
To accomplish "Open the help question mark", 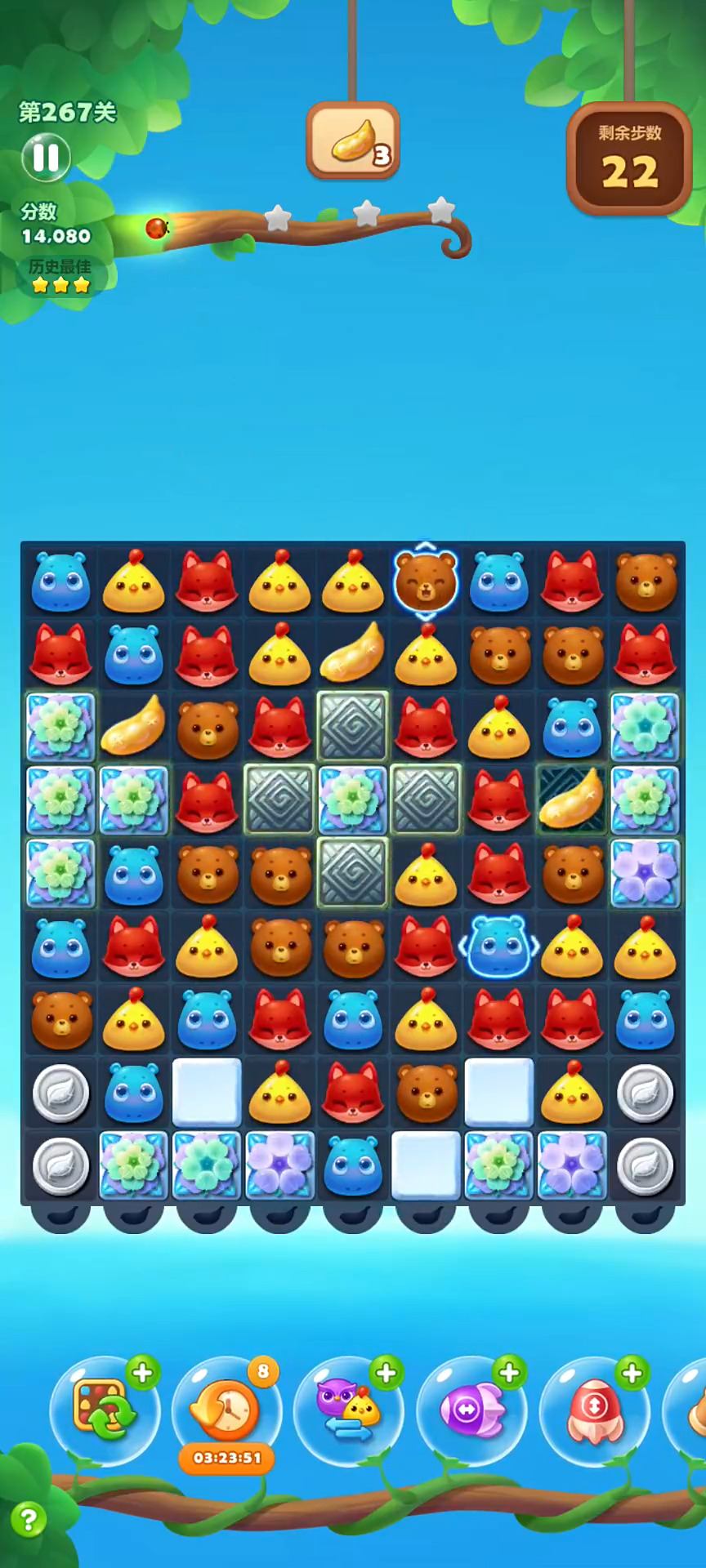I will pyautogui.click(x=29, y=1520).
